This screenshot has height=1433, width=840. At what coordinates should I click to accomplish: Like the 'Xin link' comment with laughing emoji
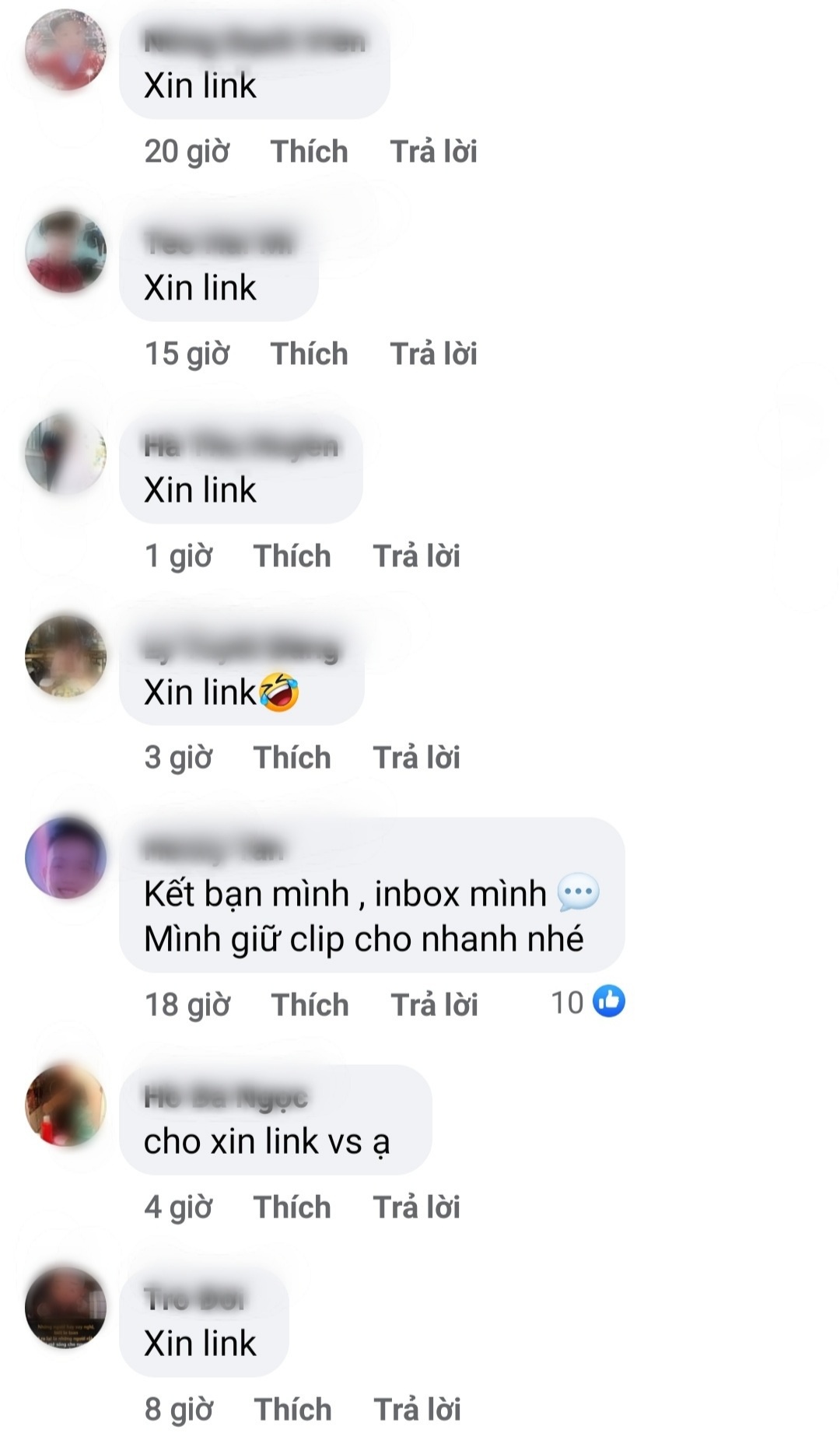click(292, 758)
